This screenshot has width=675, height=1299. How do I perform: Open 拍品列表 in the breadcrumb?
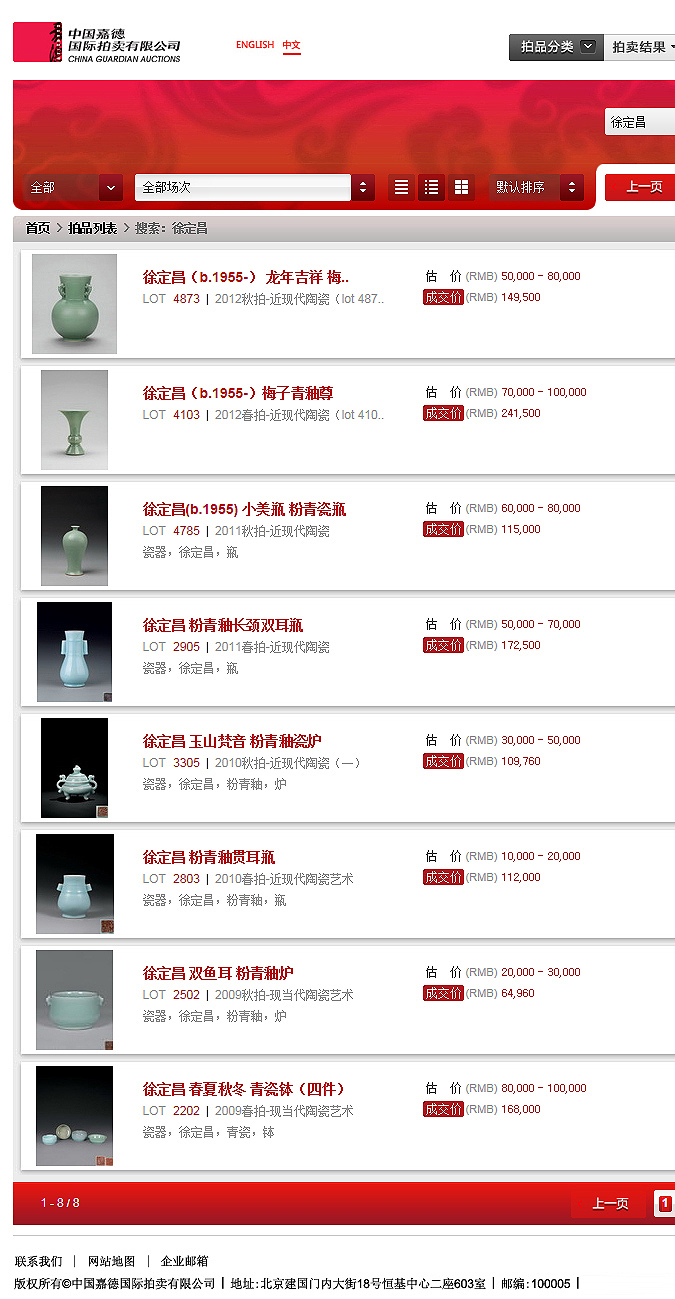point(92,228)
